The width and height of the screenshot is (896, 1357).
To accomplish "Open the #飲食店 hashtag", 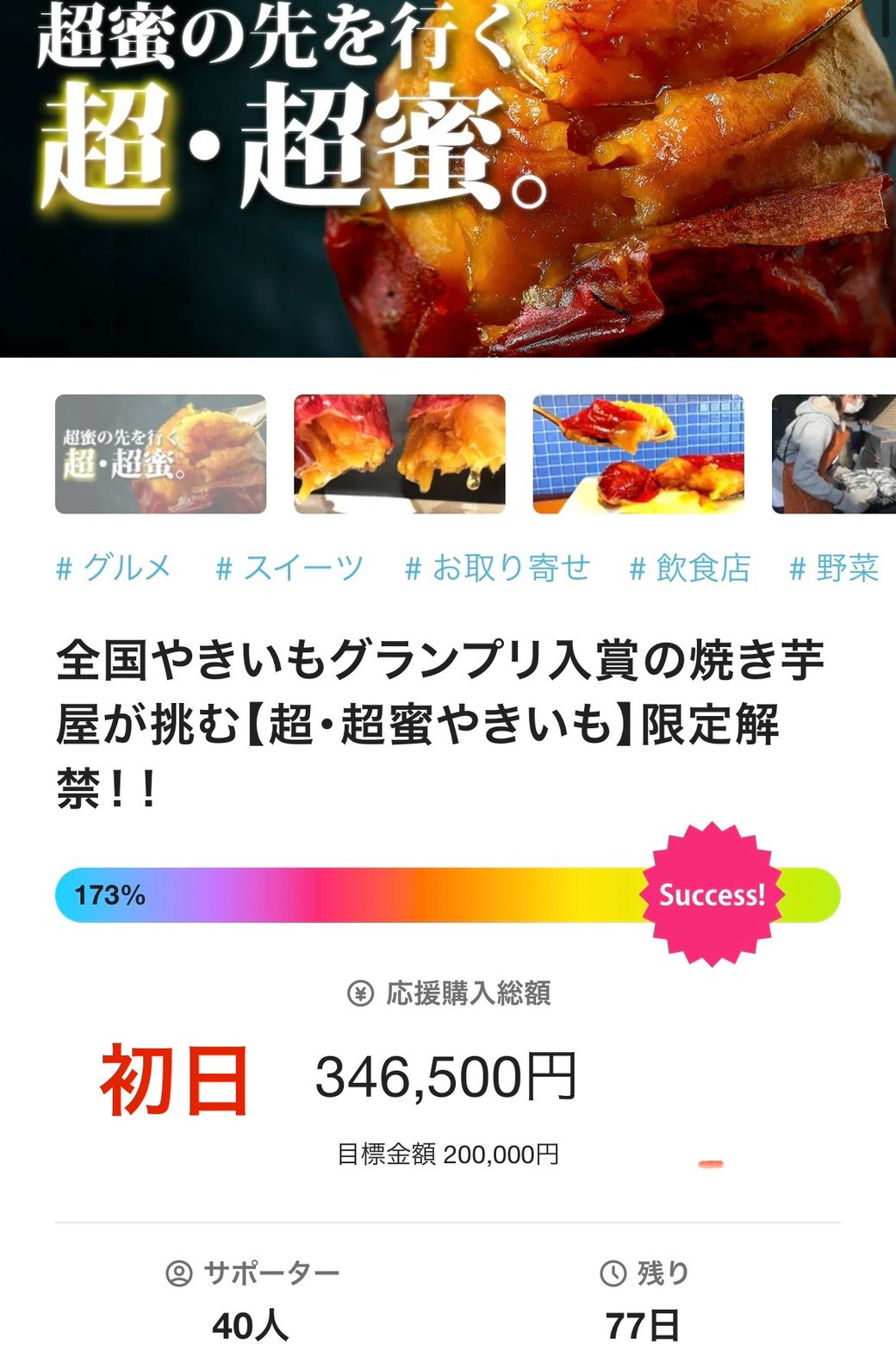I will pyautogui.click(x=690, y=568).
